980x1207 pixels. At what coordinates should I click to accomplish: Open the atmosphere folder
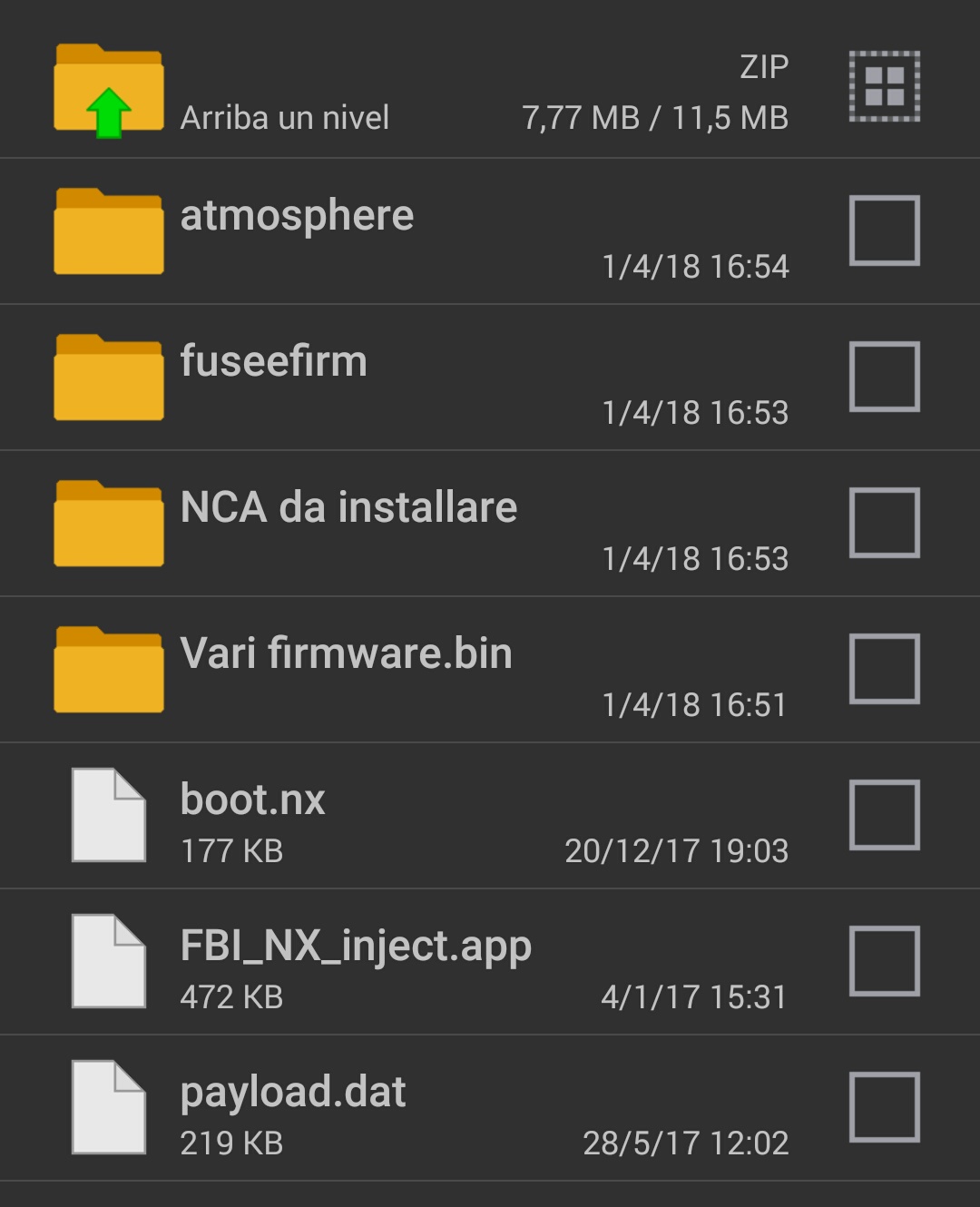pos(297,216)
